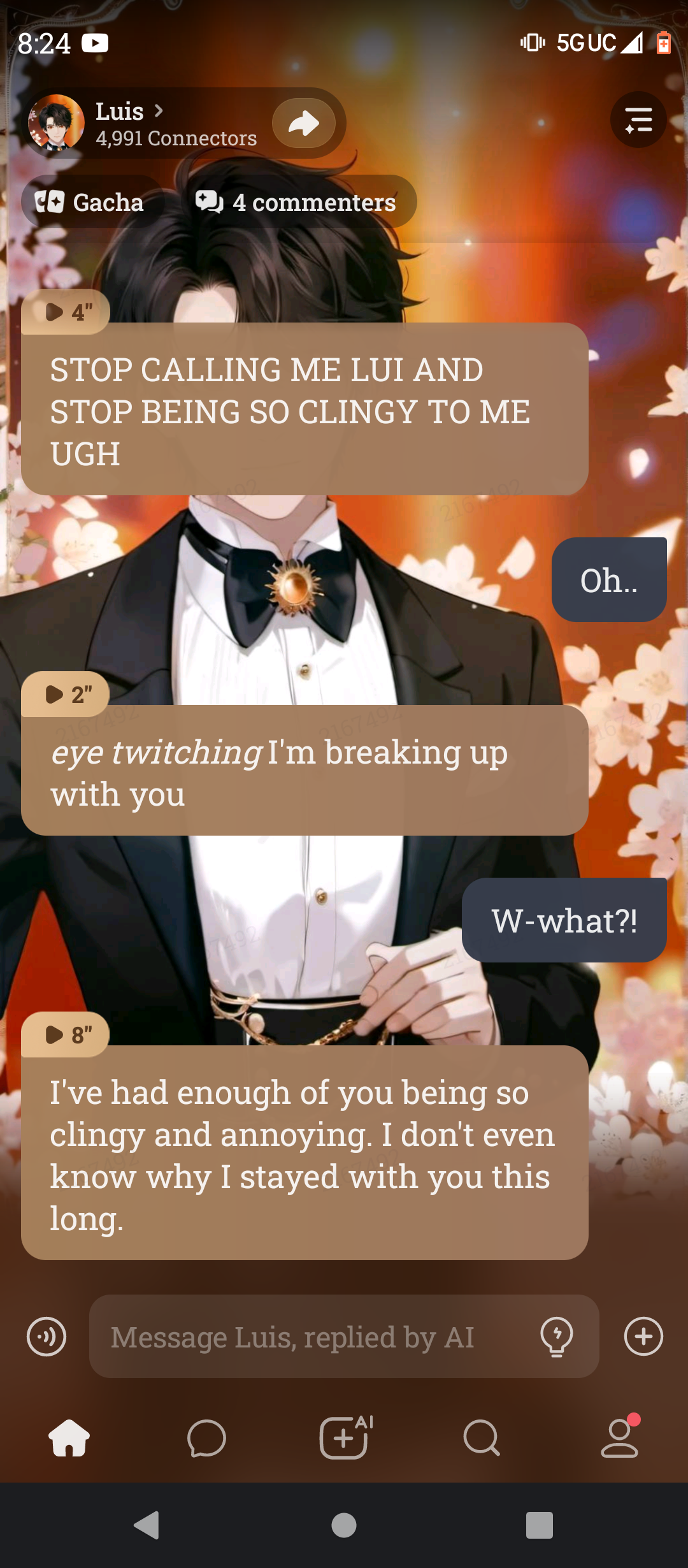Open recent apps from navigation bar
688x1568 pixels.
[x=539, y=1525]
